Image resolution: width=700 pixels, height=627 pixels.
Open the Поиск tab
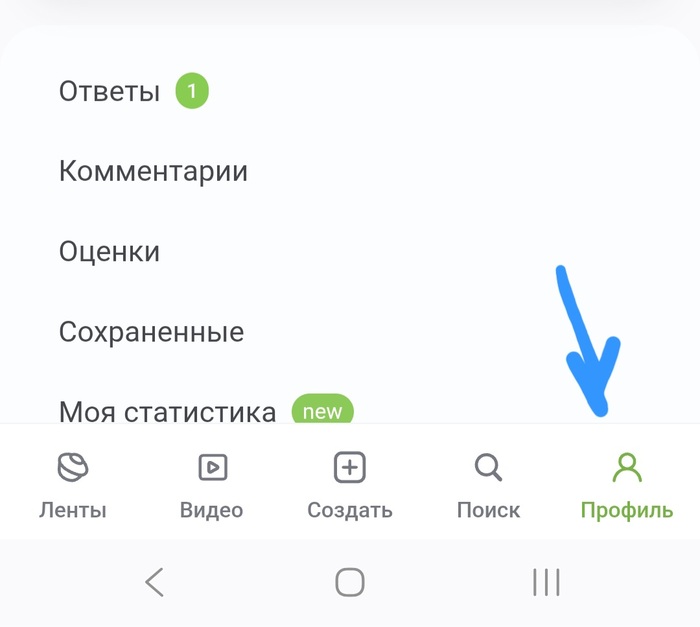[488, 486]
